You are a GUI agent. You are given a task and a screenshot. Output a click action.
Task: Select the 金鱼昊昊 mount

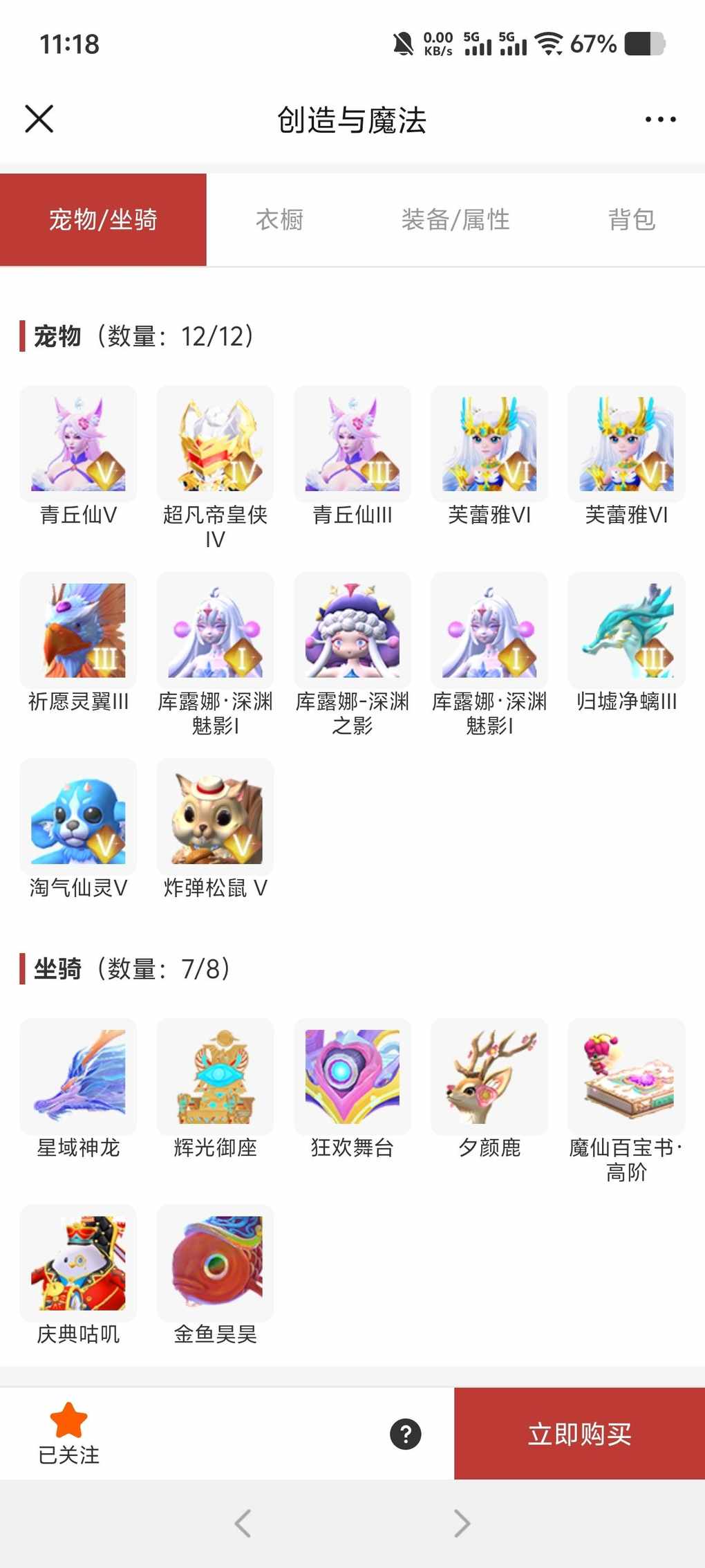[215, 1263]
